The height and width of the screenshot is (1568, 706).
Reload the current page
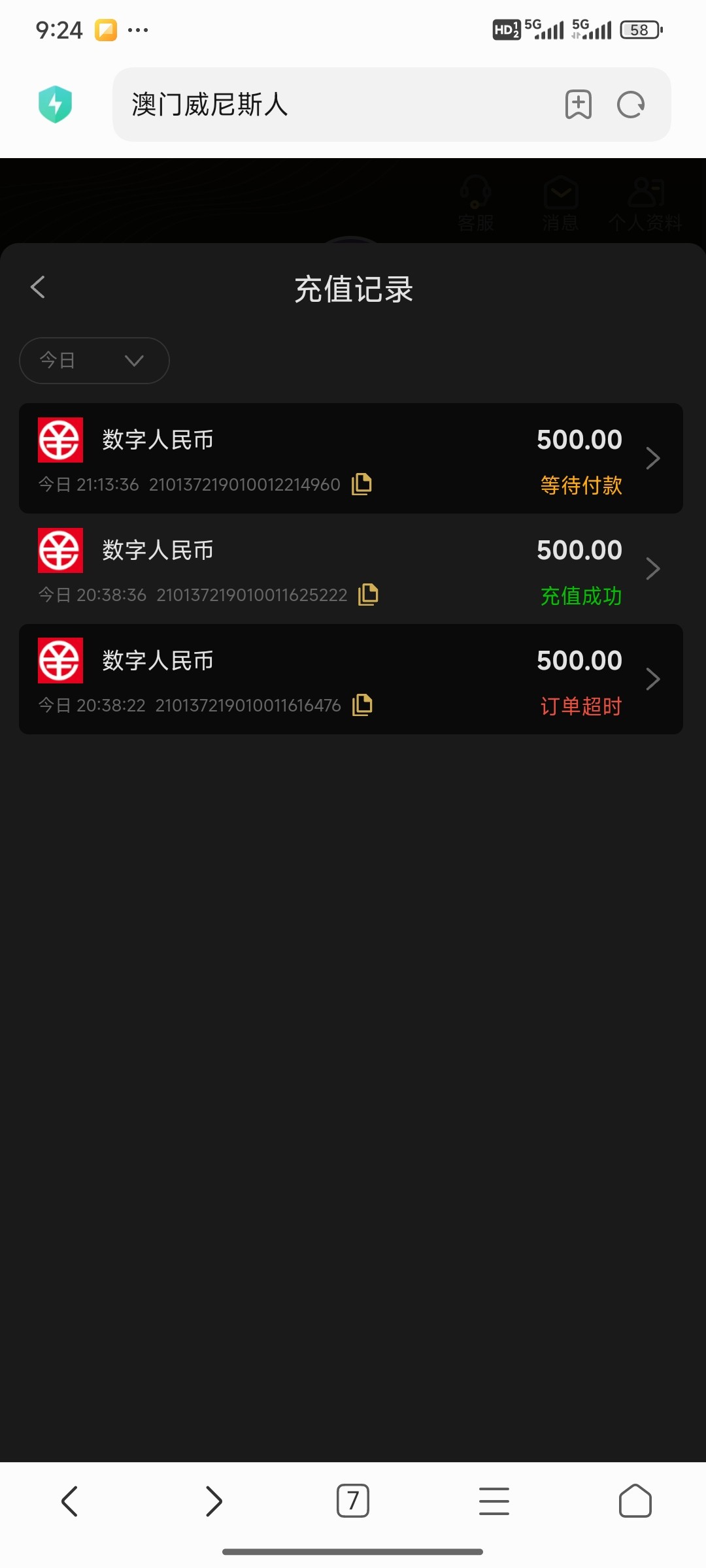pyautogui.click(x=631, y=105)
